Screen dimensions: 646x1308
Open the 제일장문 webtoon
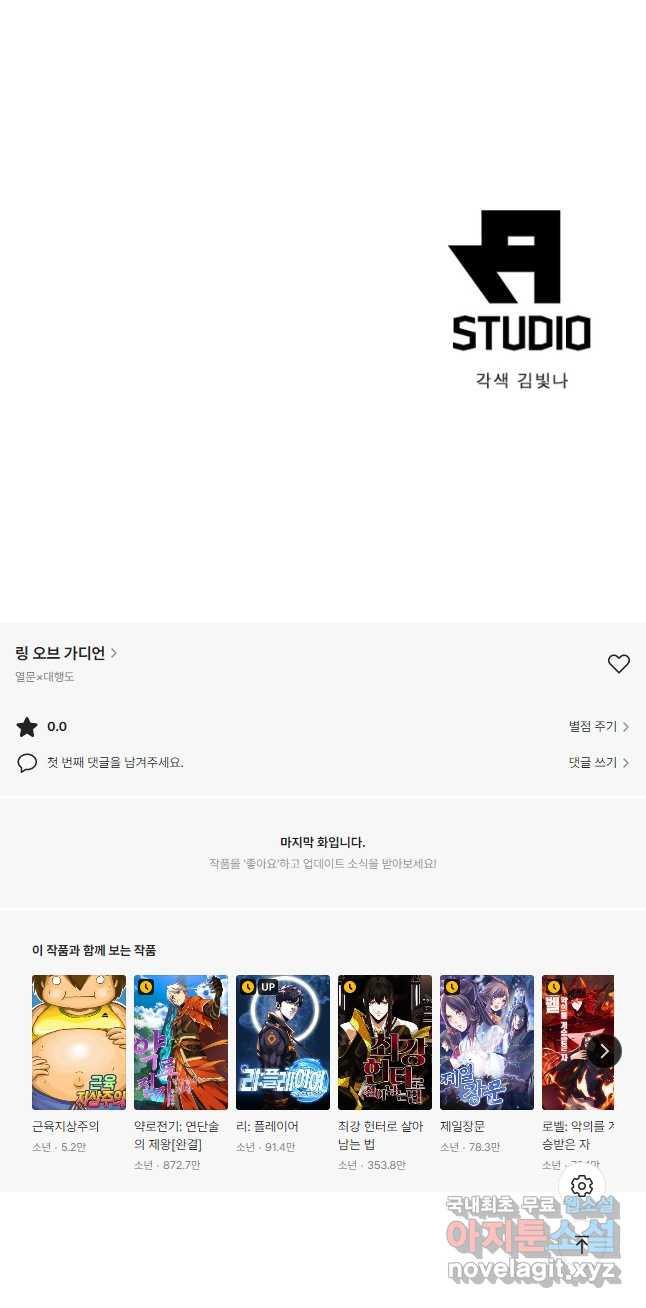click(x=487, y=1042)
